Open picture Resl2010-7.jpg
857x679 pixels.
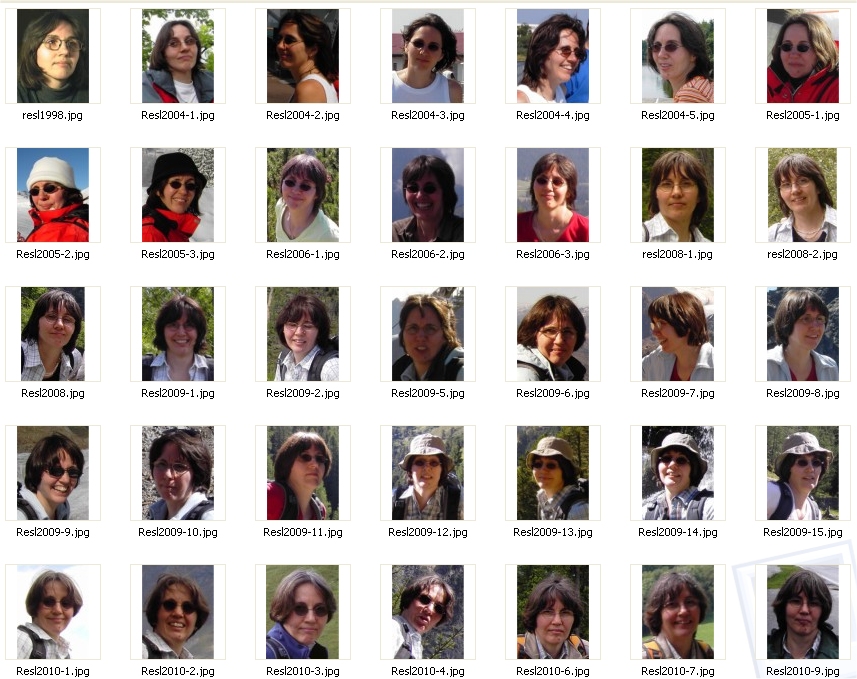coord(678,612)
